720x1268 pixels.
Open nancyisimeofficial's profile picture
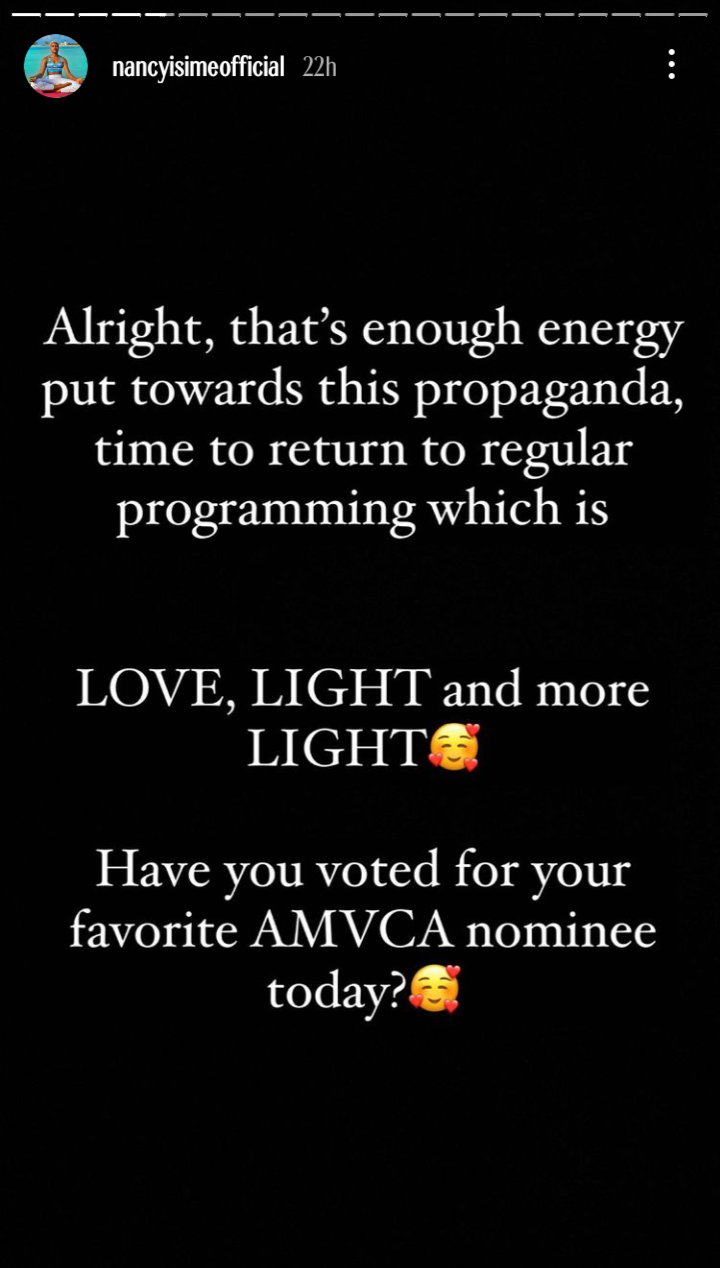tap(56, 66)
